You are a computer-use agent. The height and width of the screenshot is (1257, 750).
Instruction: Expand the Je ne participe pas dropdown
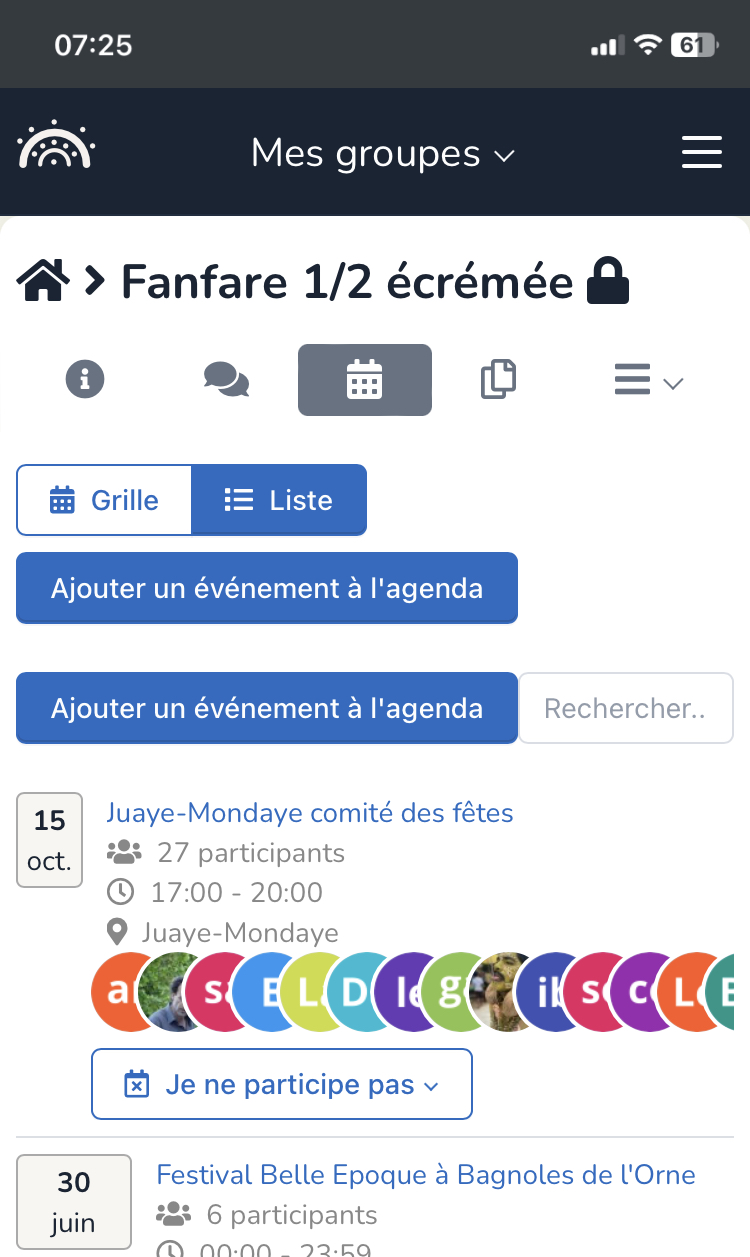(x=282, y=1084)
